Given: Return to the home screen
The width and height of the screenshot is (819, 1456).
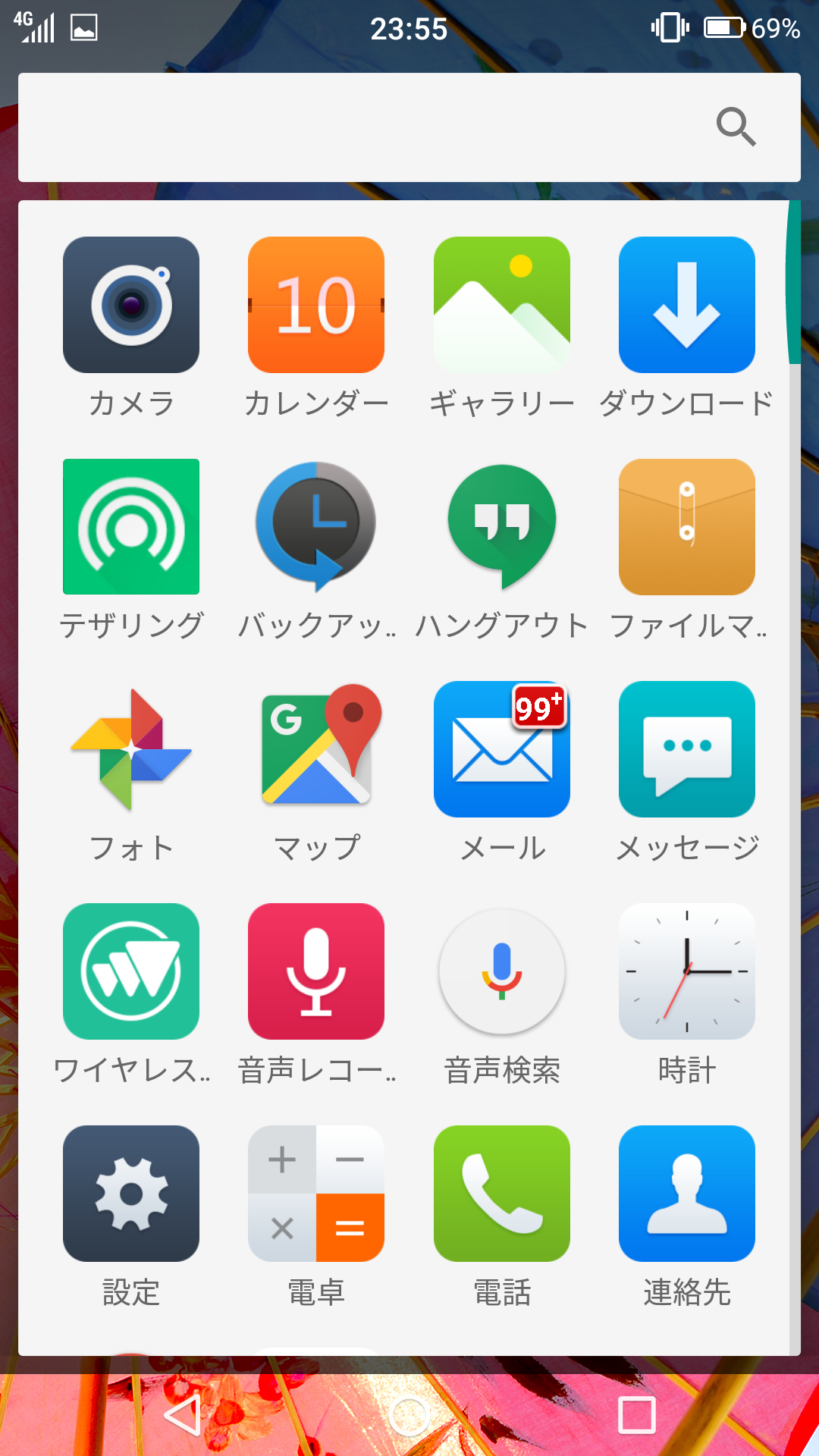Looking at the screenshot, I should (x=409, y=1415).
